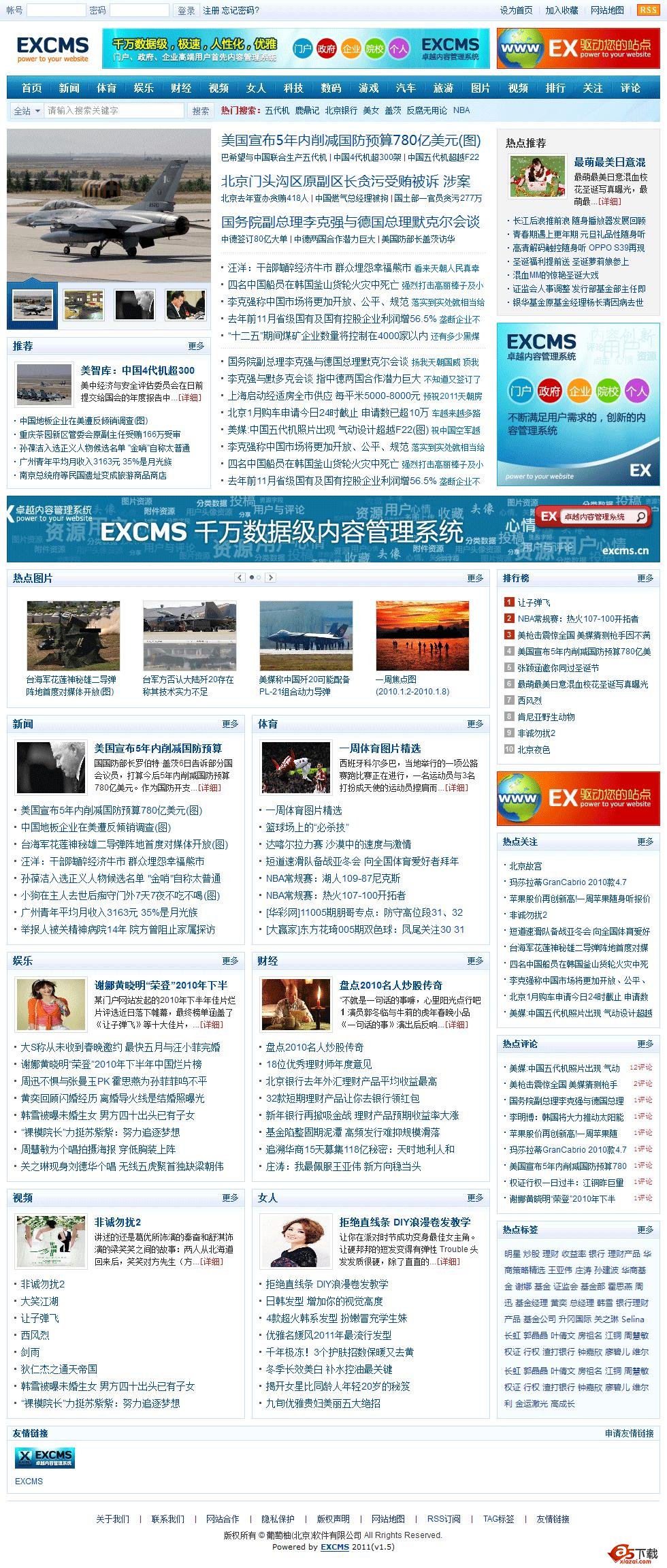Viewport: 667px width, 1568px height.
Task: Tap the 登录 login button
Action: (x=186, y=10)
